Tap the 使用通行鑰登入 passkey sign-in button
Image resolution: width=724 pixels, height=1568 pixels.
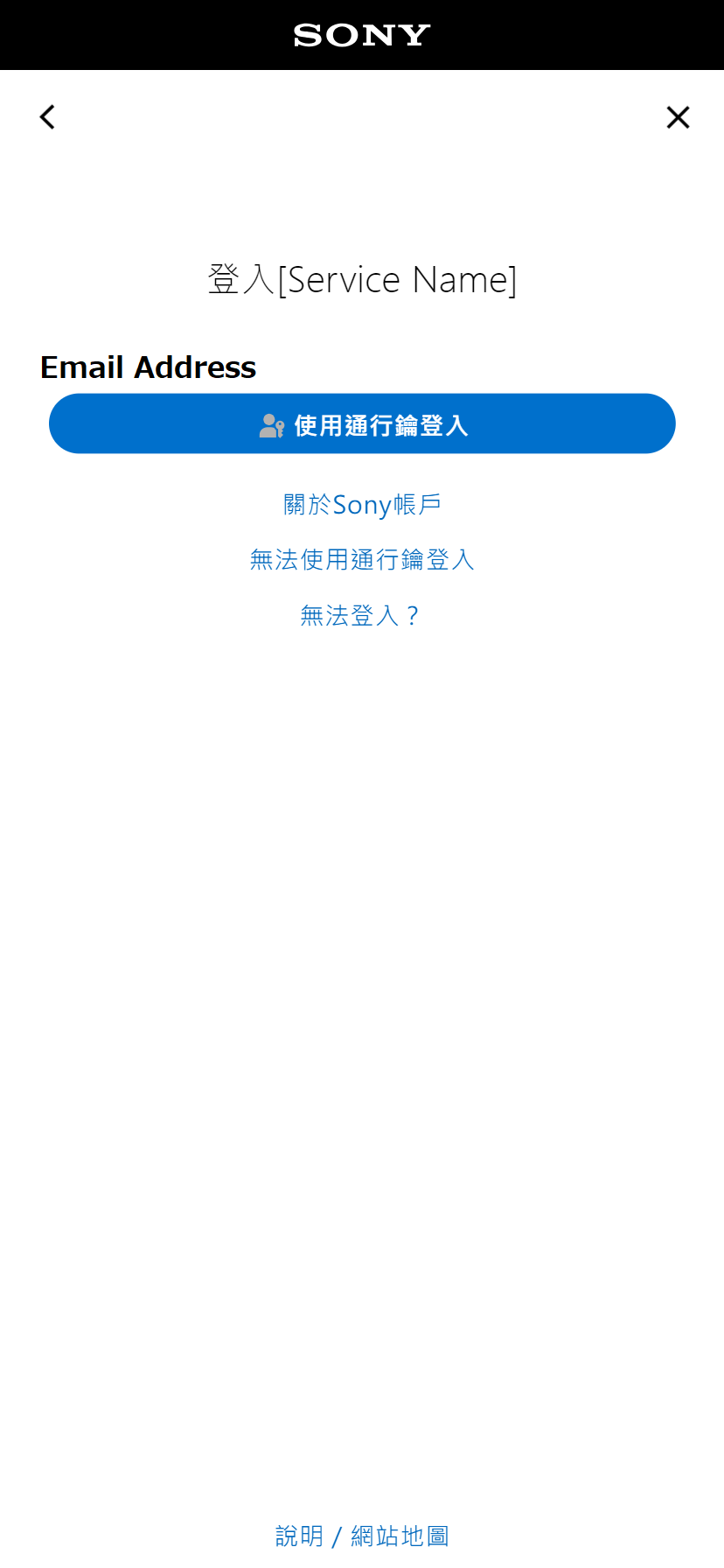coord(362,424)
